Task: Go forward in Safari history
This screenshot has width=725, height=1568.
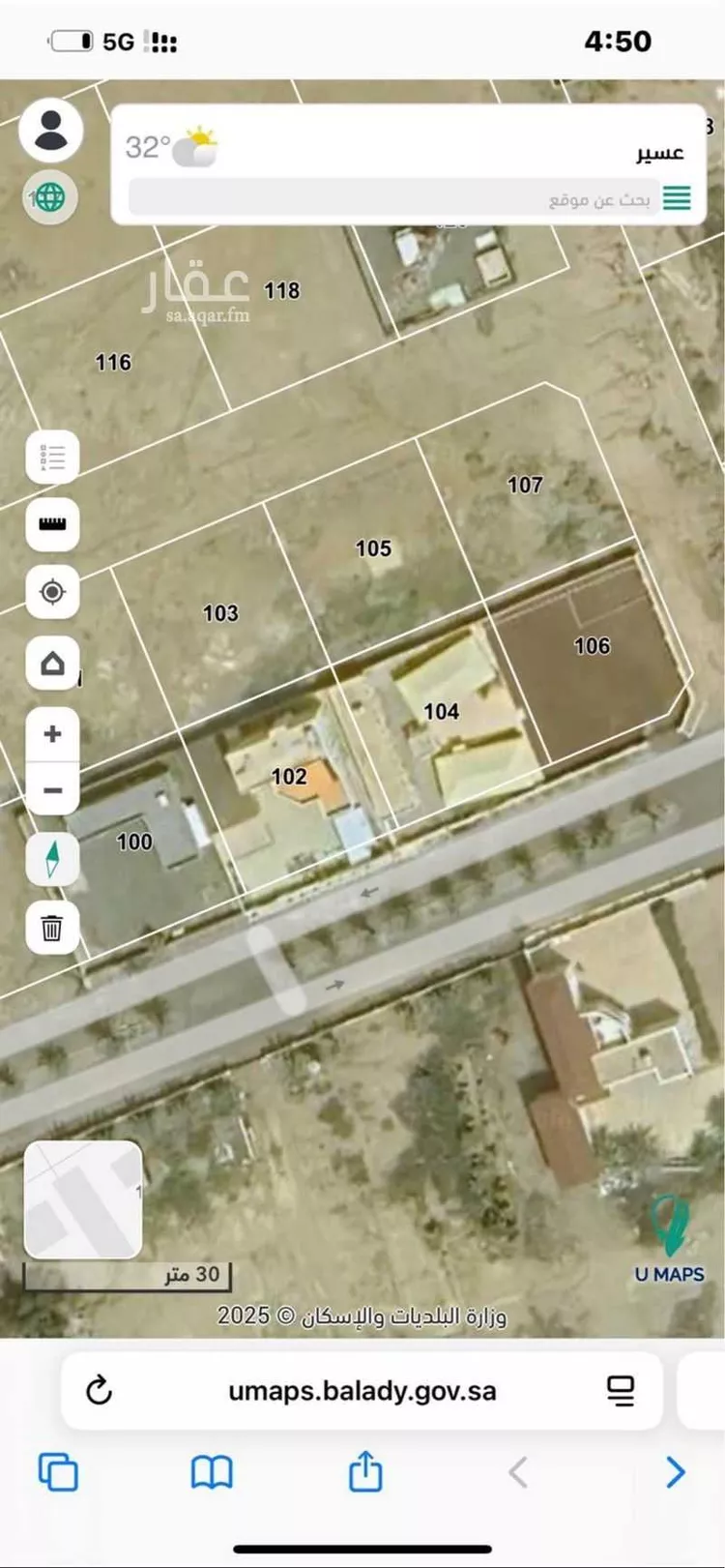Action: [x=675, y=1472]
